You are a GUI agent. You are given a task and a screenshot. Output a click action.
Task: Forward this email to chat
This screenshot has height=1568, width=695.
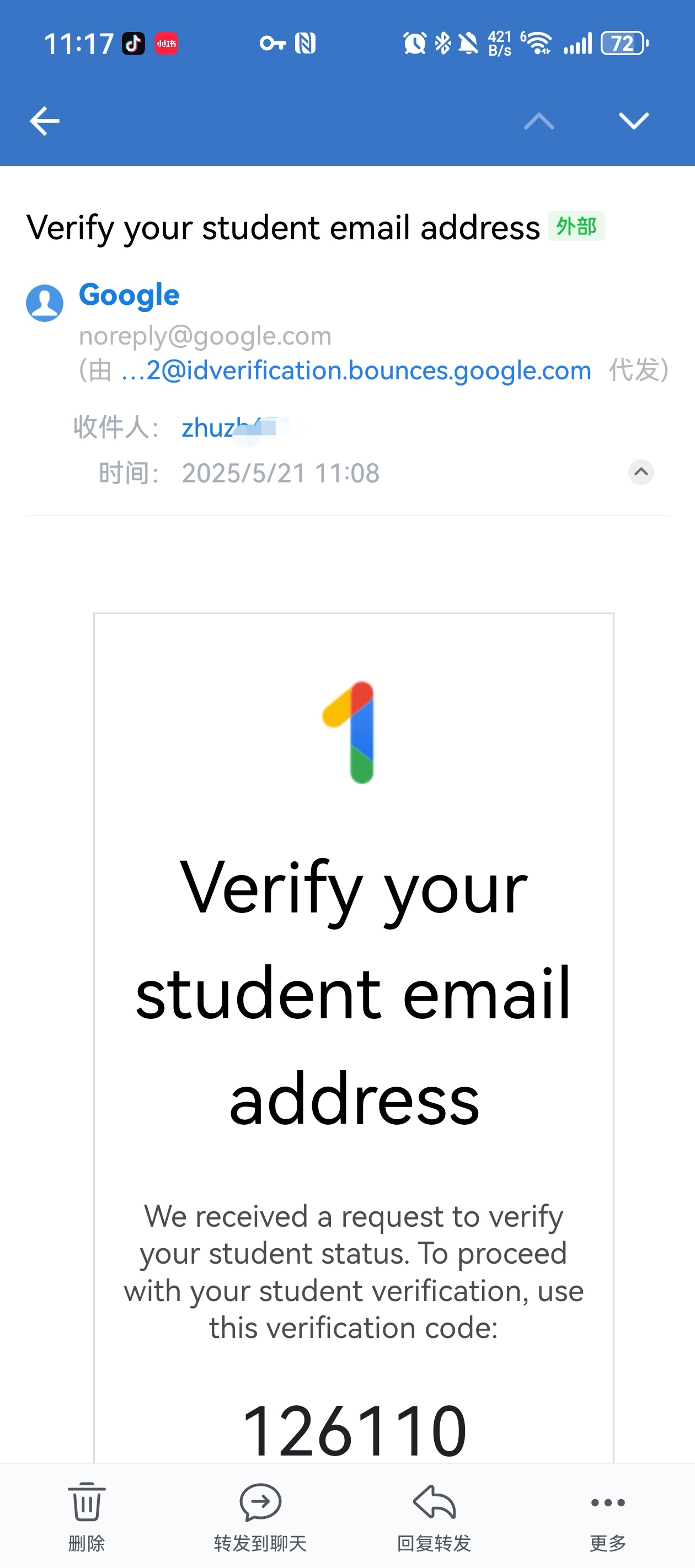[x=260, y=1515]
